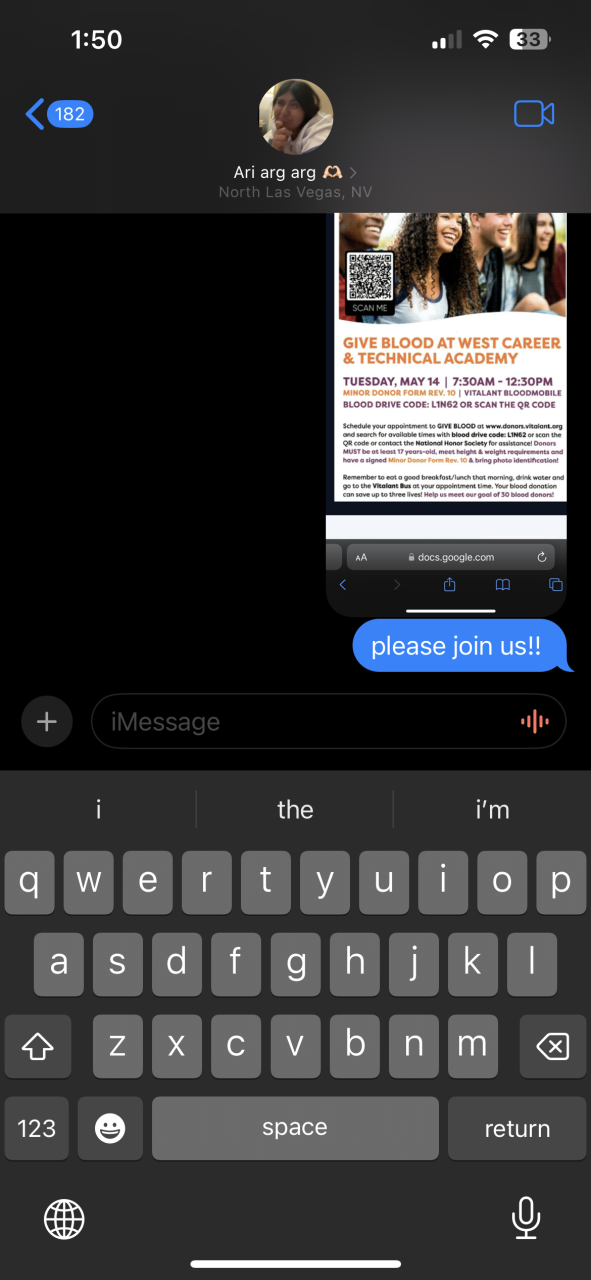Open contact details for Ari arg arg

tap(295, 138)
